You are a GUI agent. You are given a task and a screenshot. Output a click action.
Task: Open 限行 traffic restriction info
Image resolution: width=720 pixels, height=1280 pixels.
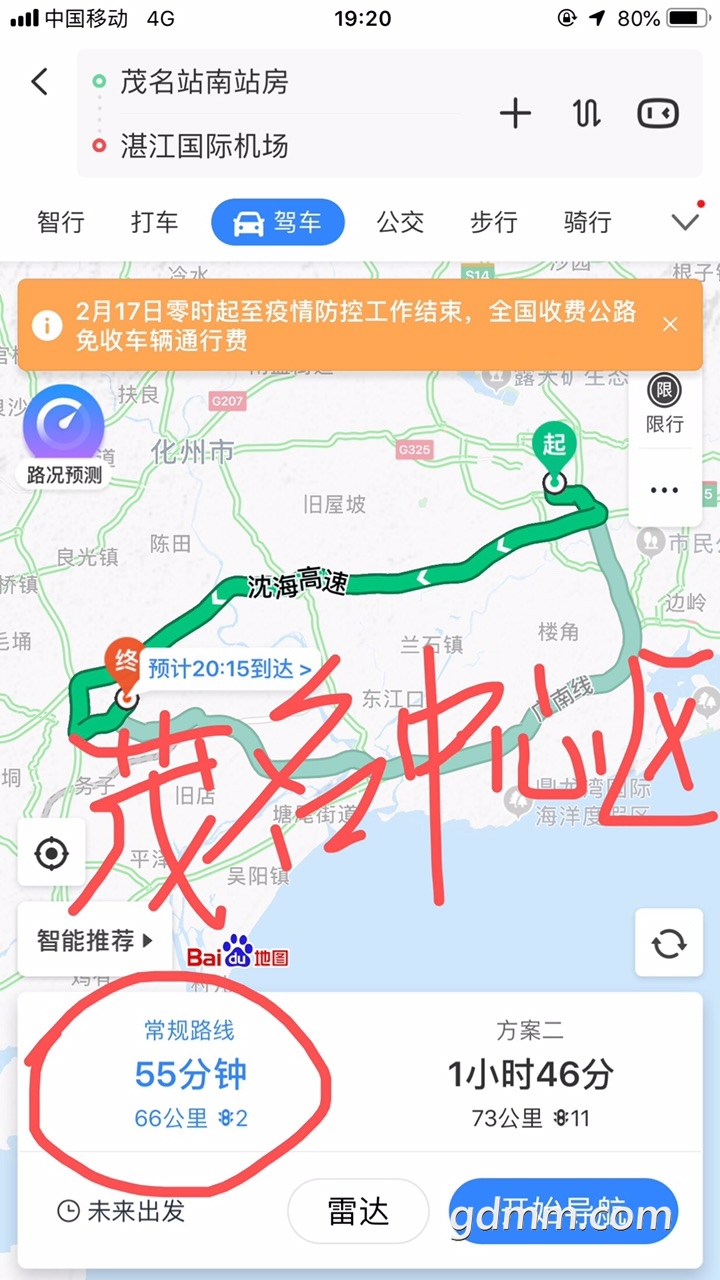tap(664, 403)
